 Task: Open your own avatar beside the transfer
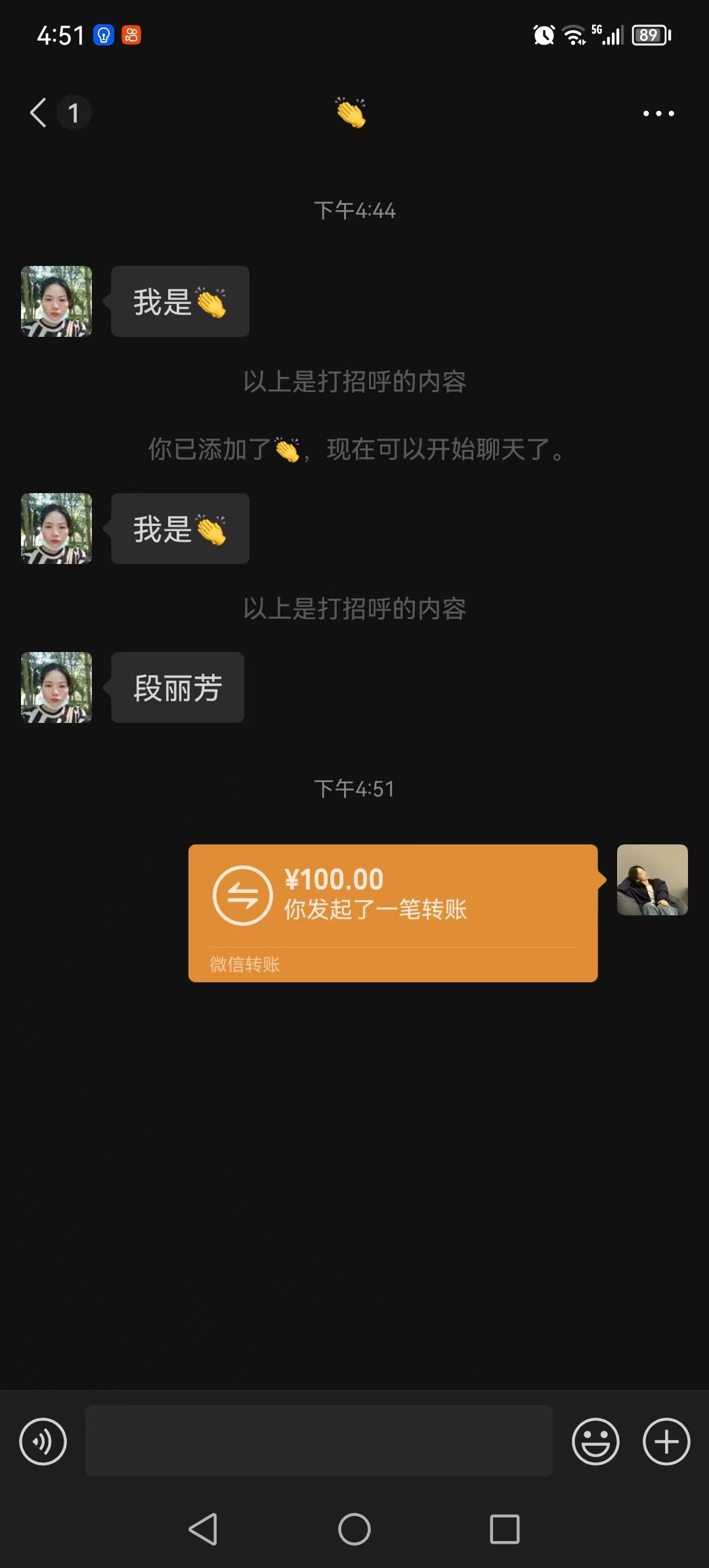(x=652, y=880)
